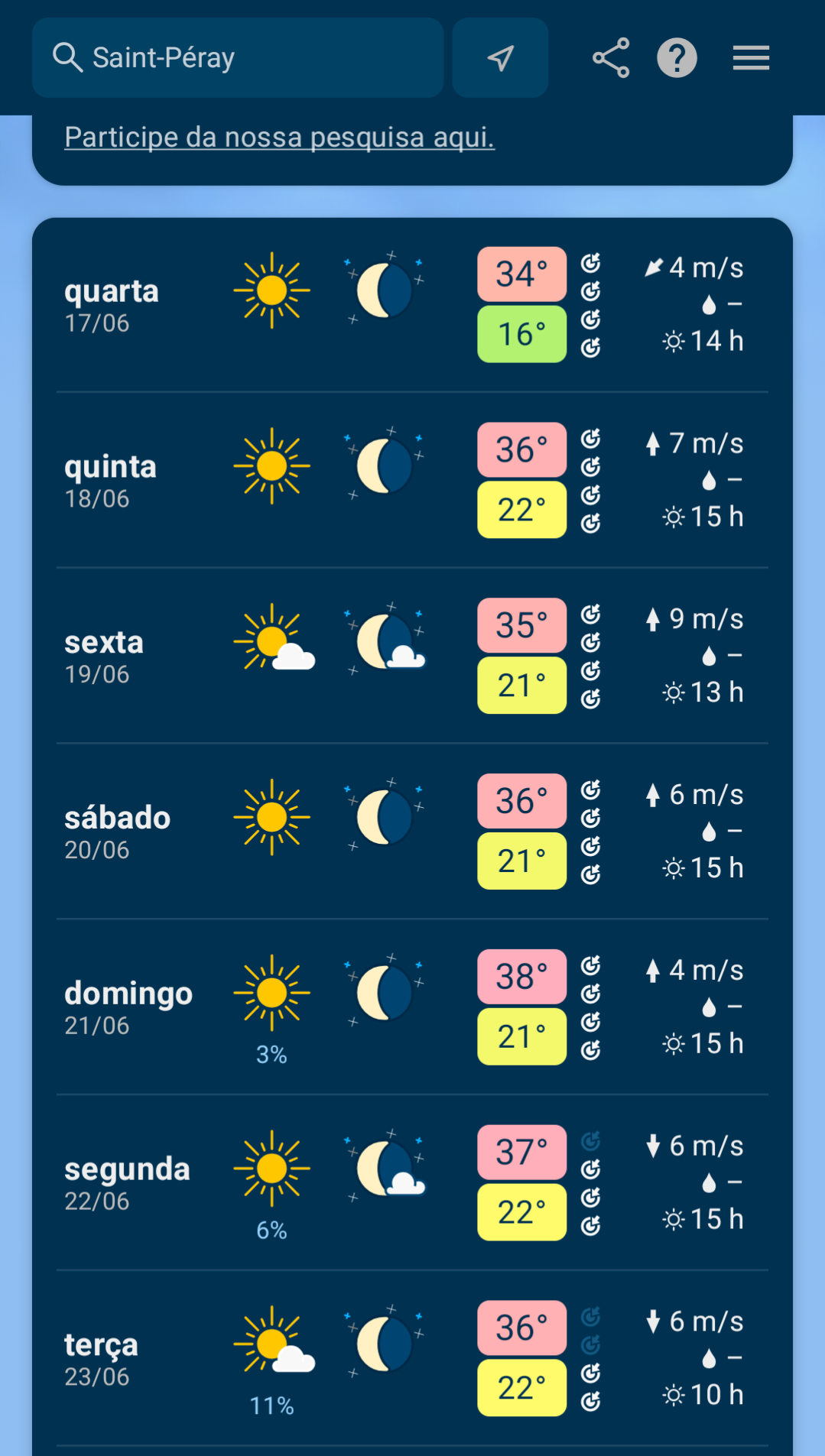Use current location arrow button
Viewport: 825px width, 1456px height.
pos(500,58)
